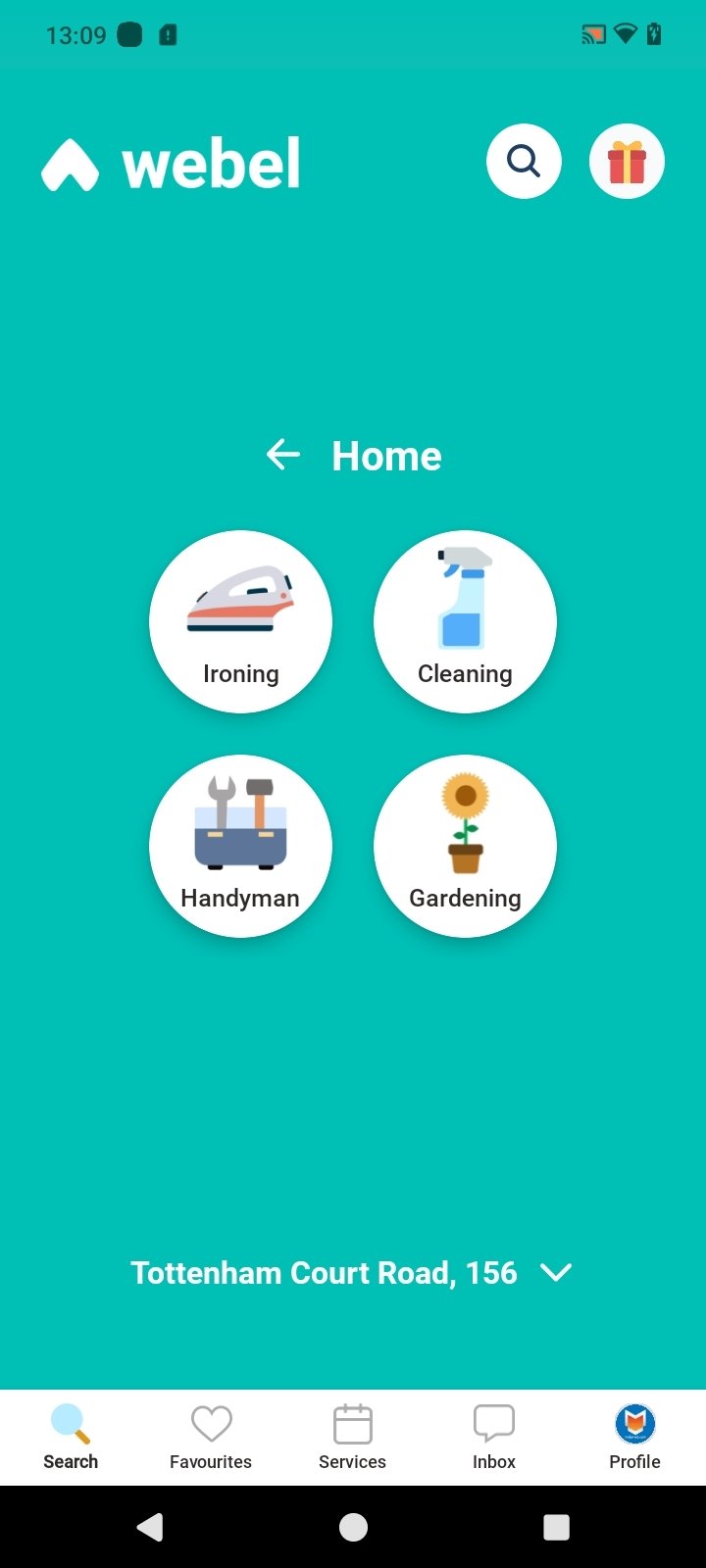Tap the system home button

[353, 1527]
